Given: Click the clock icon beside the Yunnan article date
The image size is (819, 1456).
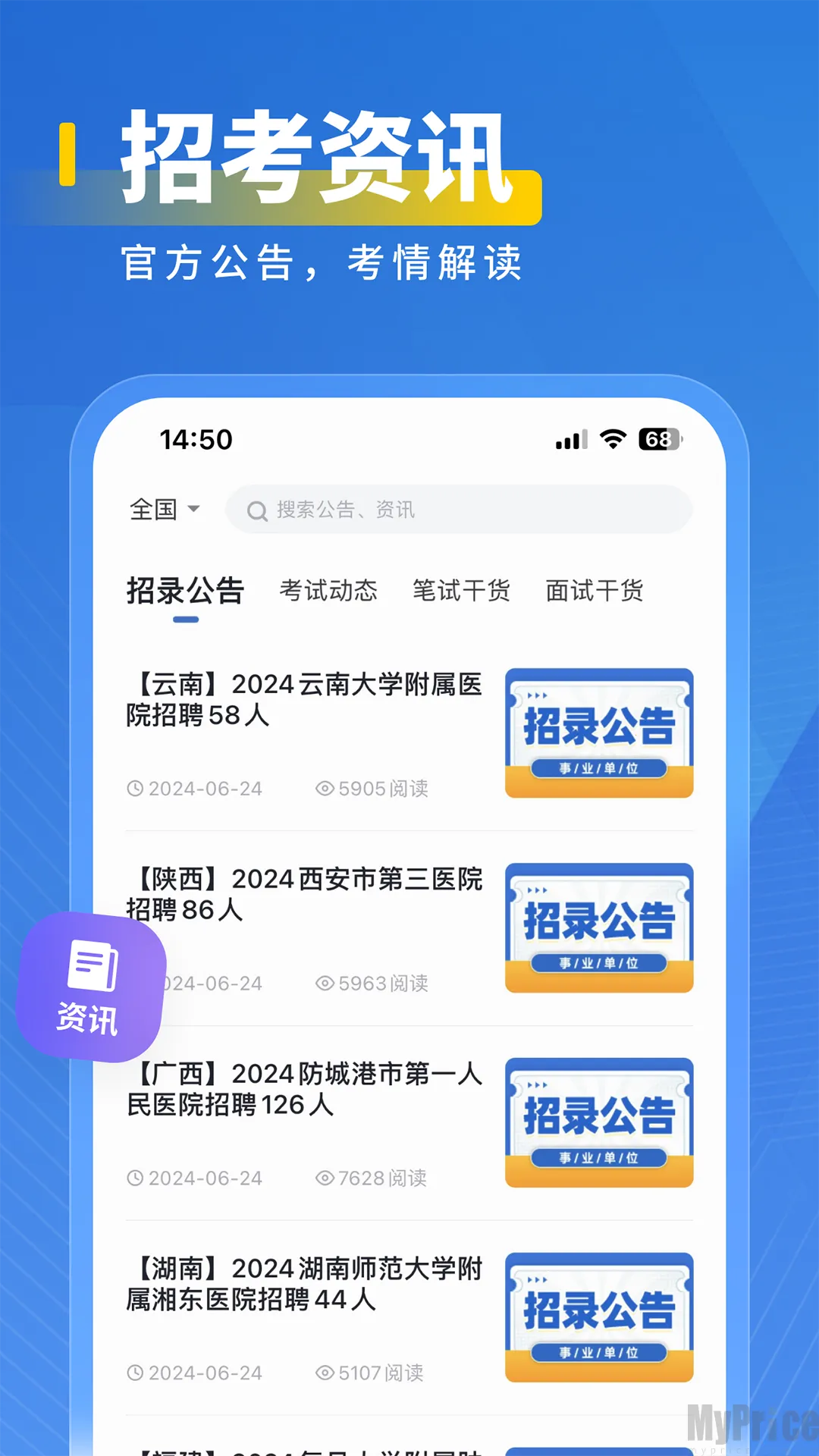Looking at the screenshot, I should (135, 789).
